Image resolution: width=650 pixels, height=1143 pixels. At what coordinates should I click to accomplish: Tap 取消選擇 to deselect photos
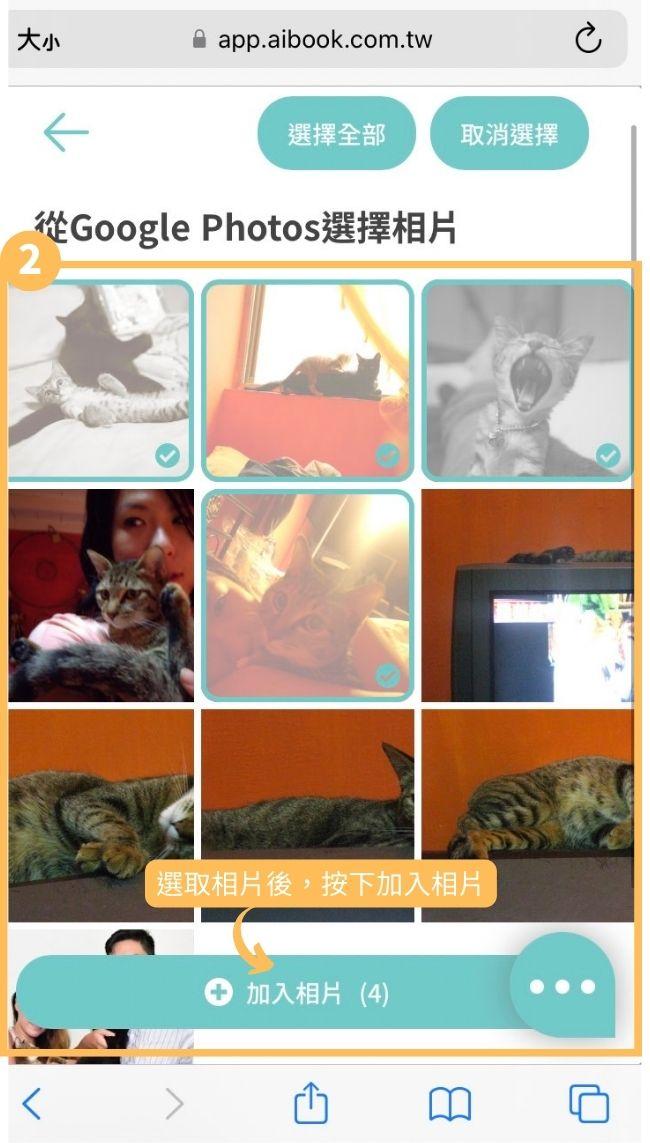point(509,134)
